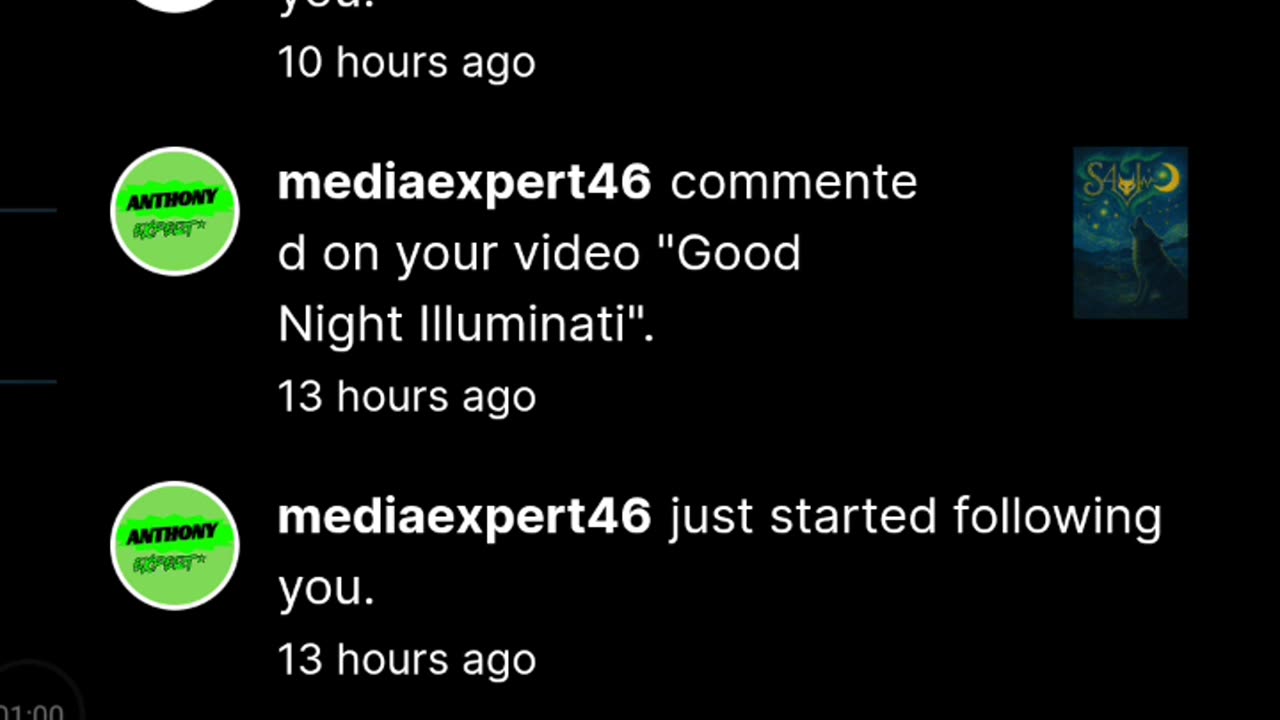This screenshot has height=720, width=1280.
Task: Open the Good Night Illuminati video thumbnail
Action: [x=1130, y=233]
